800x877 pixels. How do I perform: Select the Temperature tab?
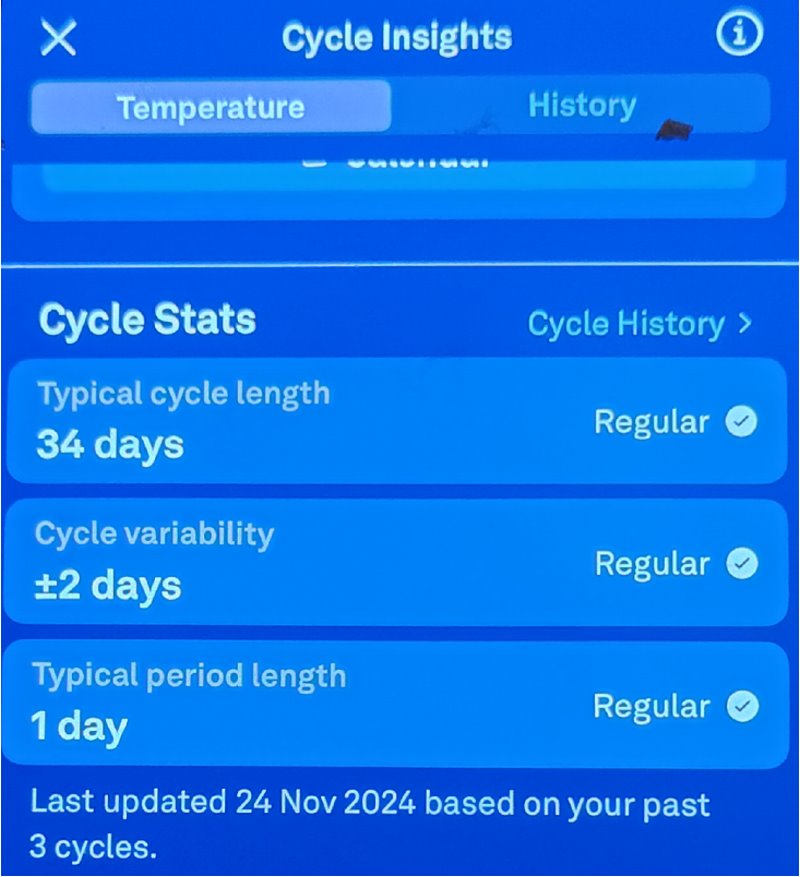[211, 106]
